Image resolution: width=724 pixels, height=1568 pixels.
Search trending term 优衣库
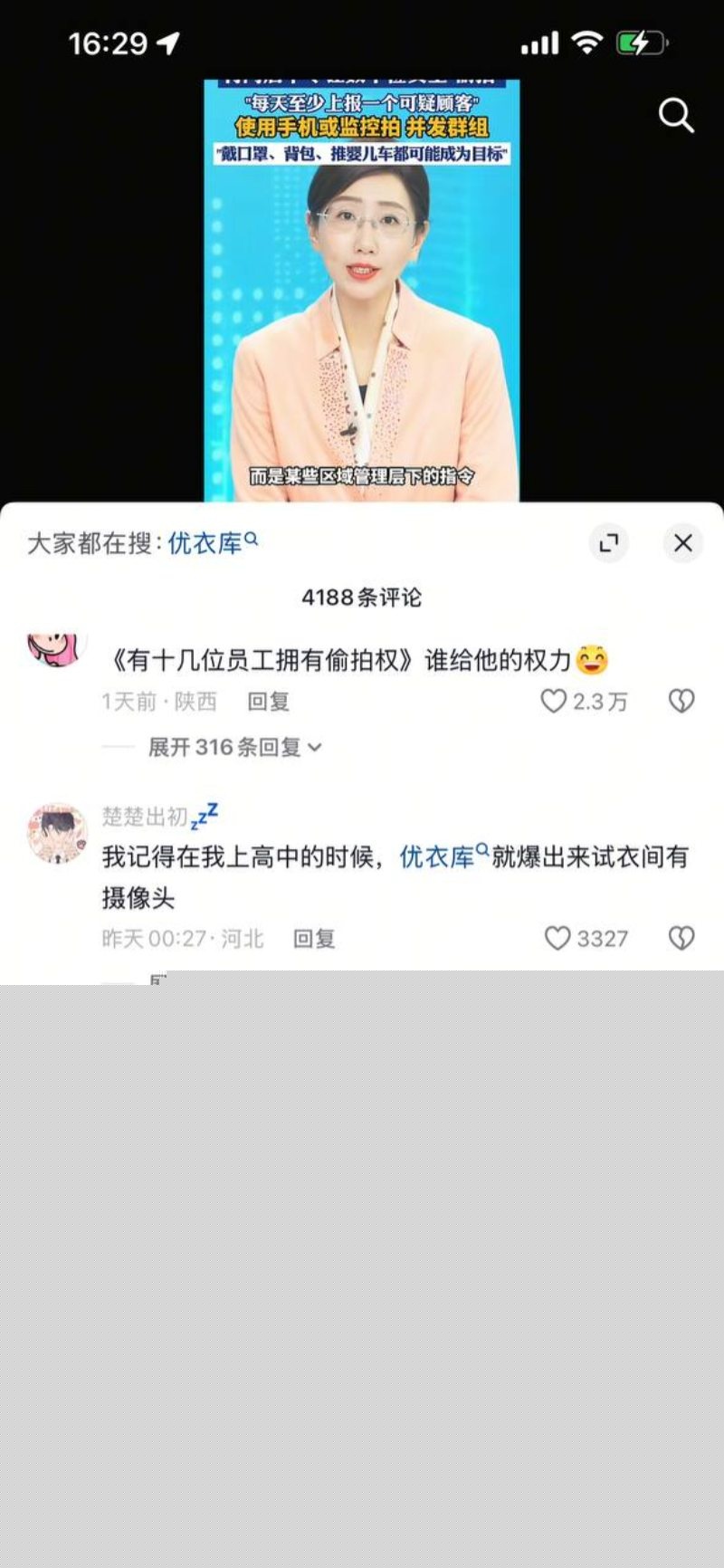point(202,542)
